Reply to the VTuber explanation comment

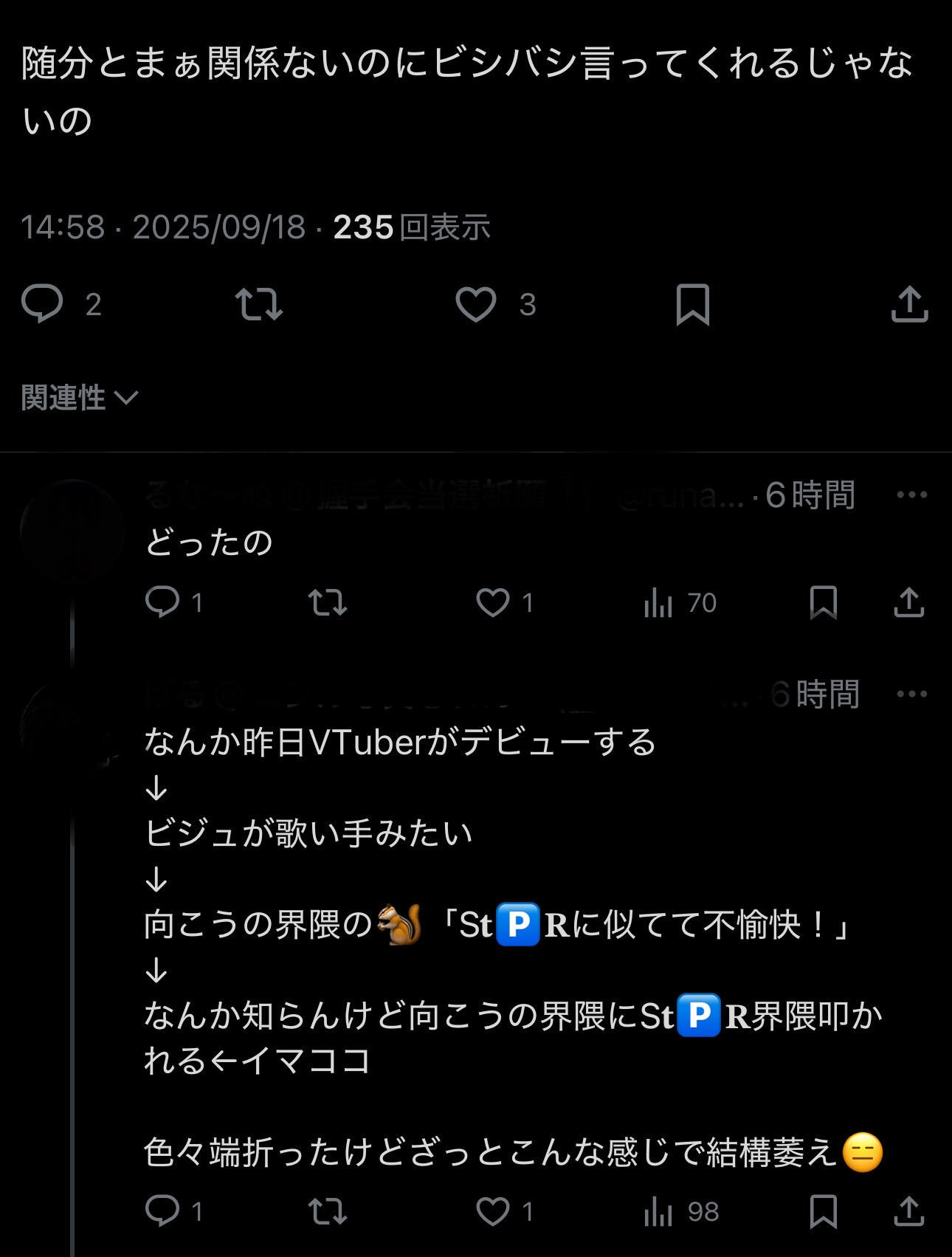pos(162,1211)
